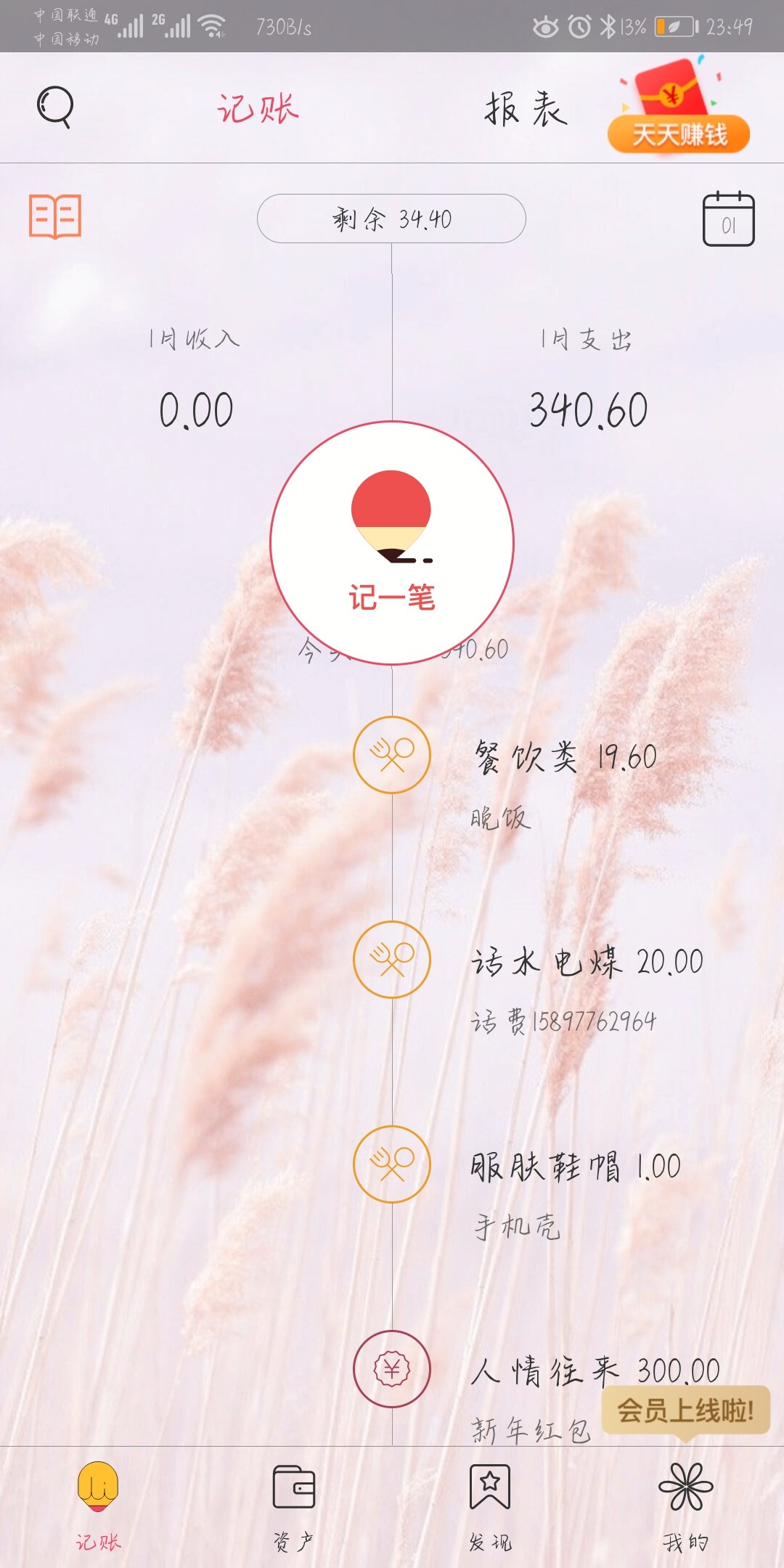Tap 记一笔 to add a record
The width and height of the screenshot is (784, 1568).
click(392, 543)
